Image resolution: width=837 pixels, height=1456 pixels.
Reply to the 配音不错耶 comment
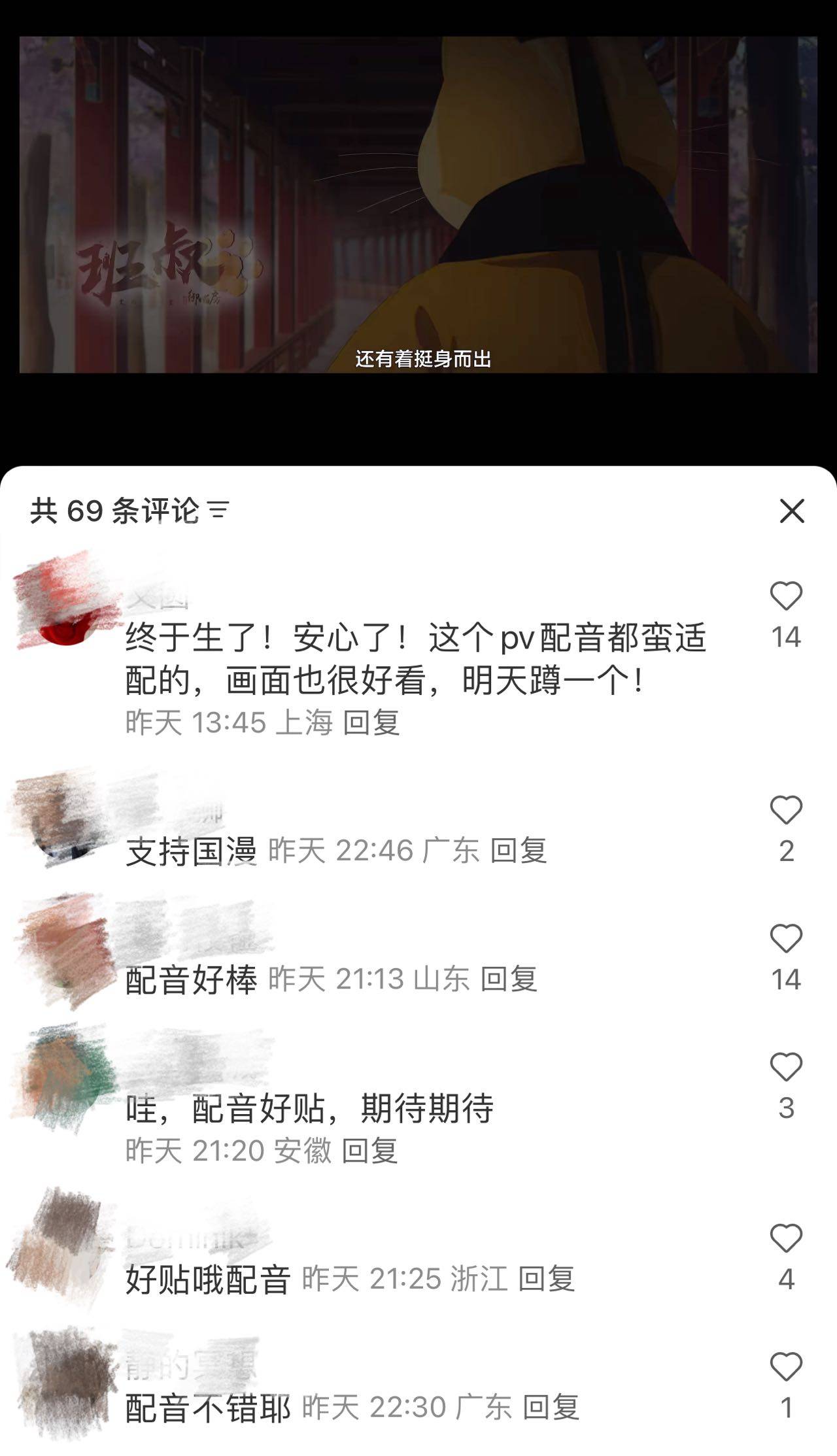[551, 1407]
